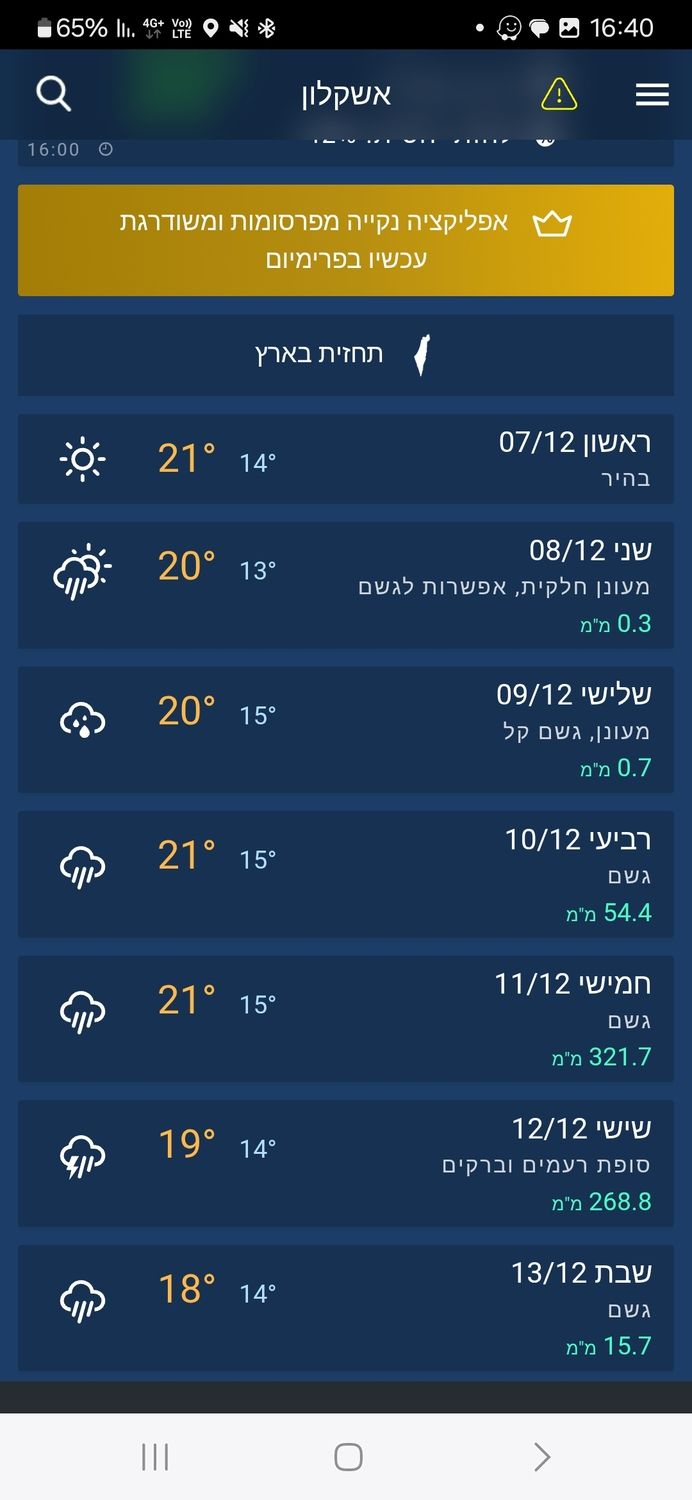Screen dimensions: 692x1500
Task: Open the תחזית בארץ national forecast
Action: pyautogui.click(x=346, y=355)
